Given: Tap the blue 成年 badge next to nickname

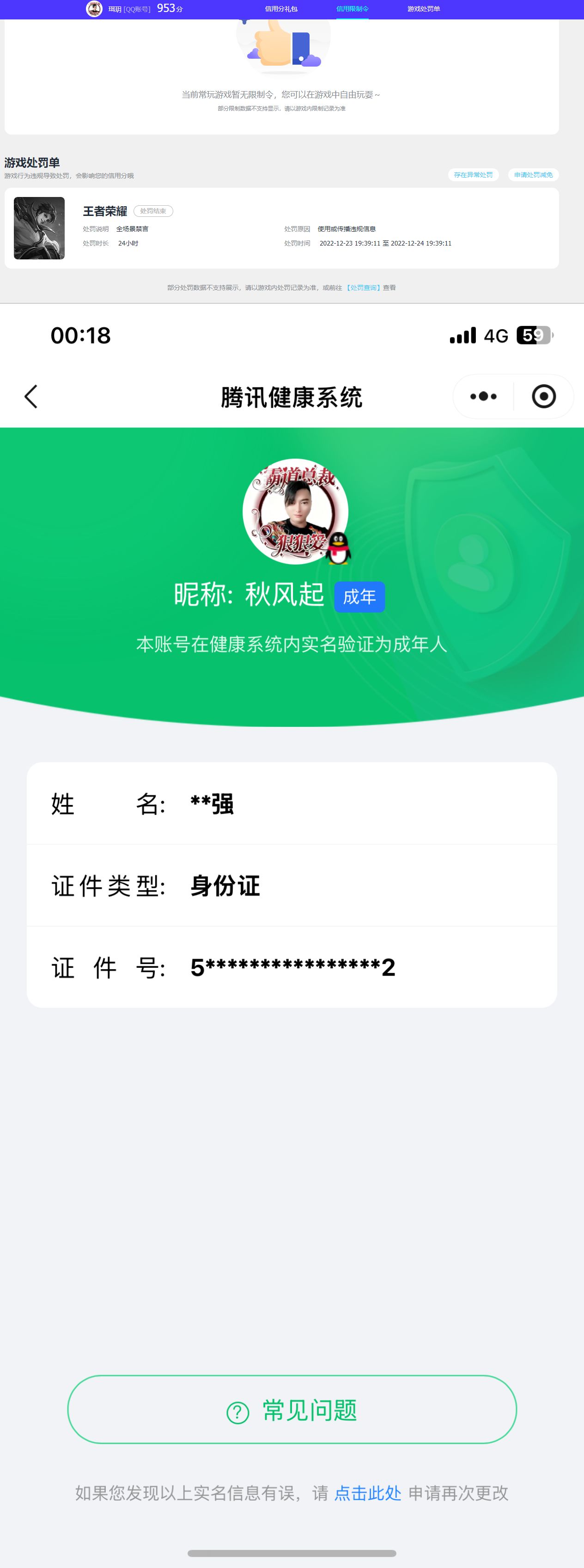Looking at the screenshot, I should (x=359, y=596).
